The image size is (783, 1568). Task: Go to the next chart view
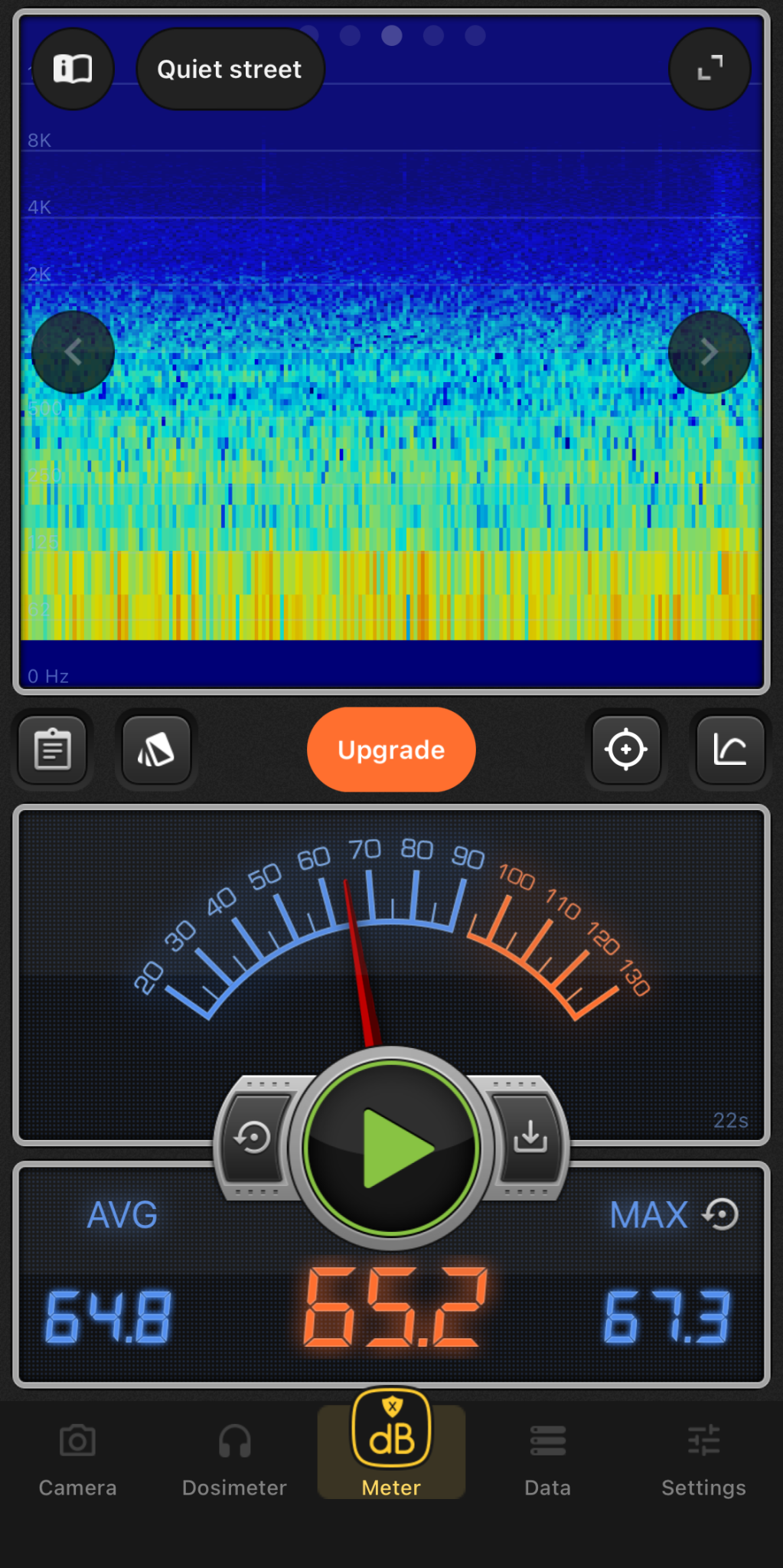tap(710, 352)
